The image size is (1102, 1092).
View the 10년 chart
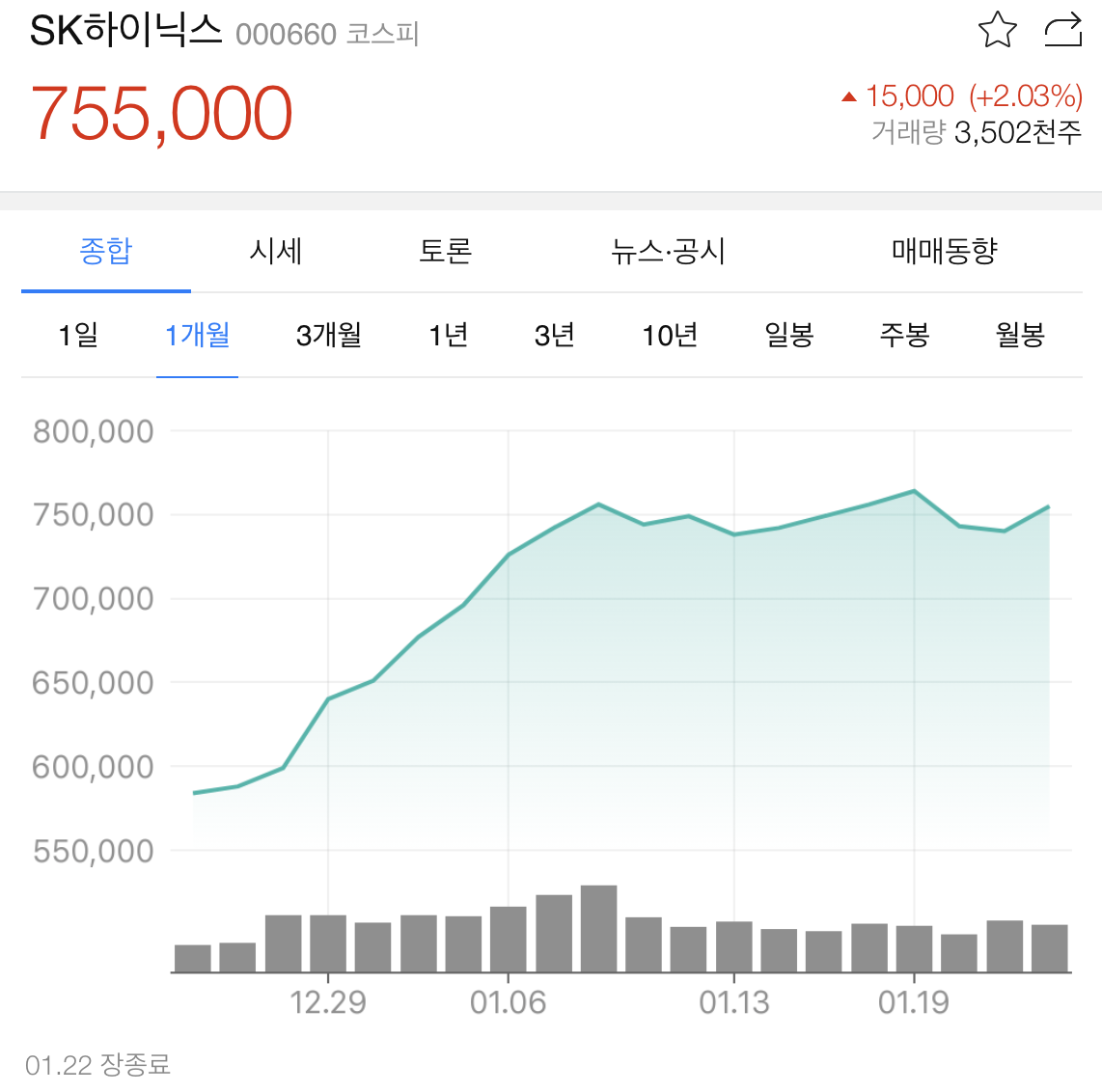tap(671, 336)
